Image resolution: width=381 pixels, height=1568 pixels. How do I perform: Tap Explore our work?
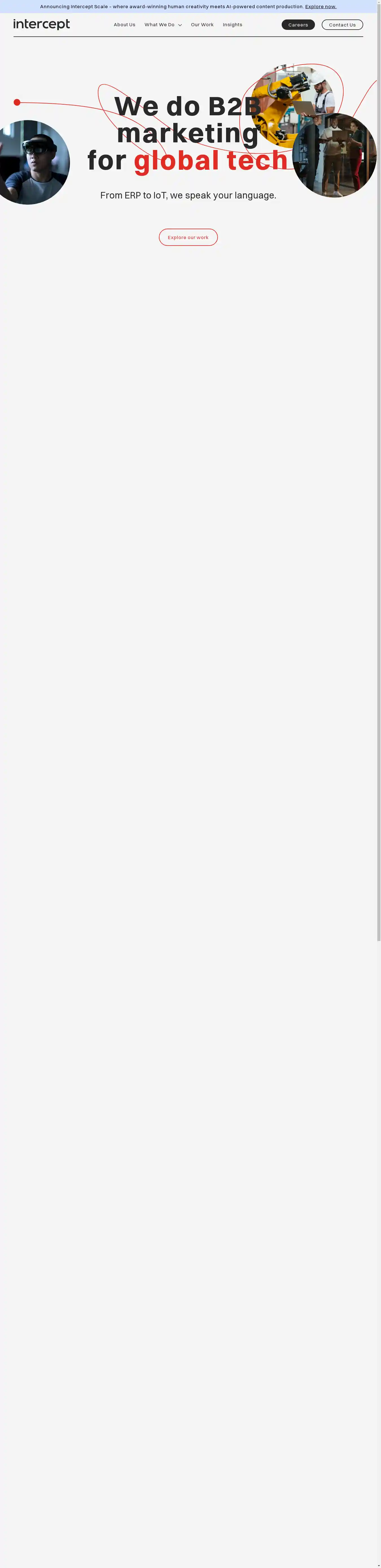tap(188, 237)
